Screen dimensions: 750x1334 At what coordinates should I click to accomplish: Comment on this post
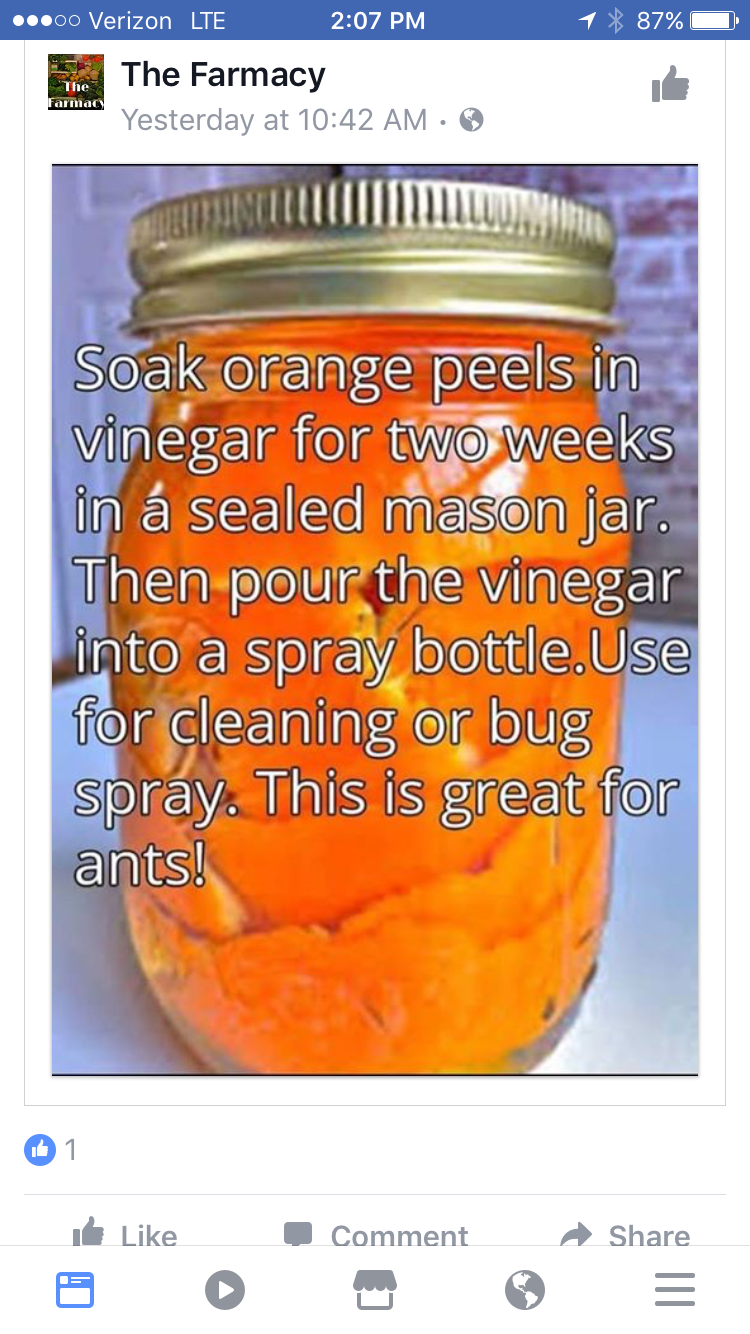pos(375,1234)
